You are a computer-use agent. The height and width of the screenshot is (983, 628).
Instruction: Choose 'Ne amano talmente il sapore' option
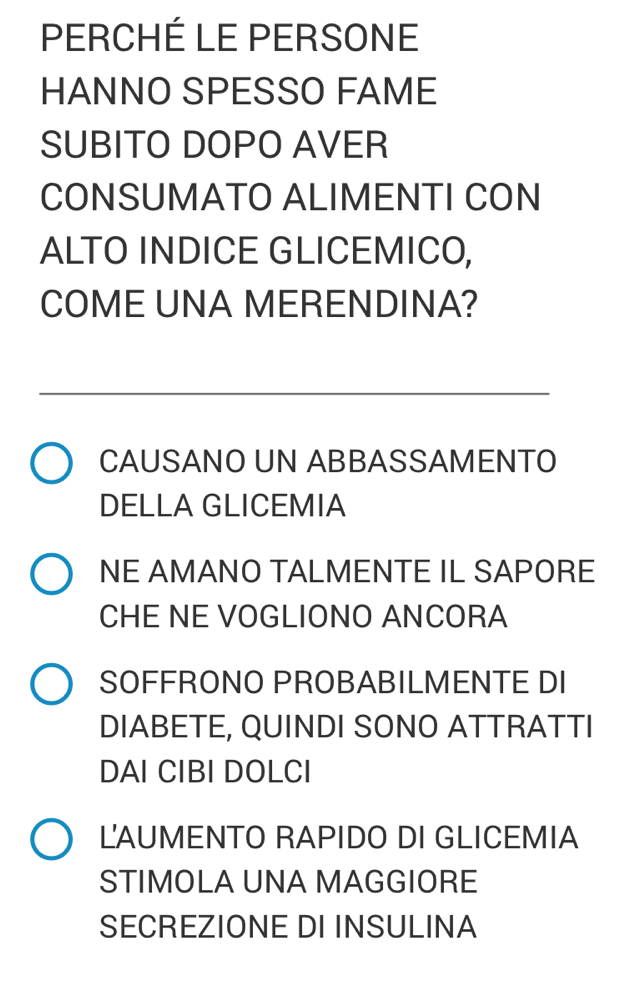point(51,574)
